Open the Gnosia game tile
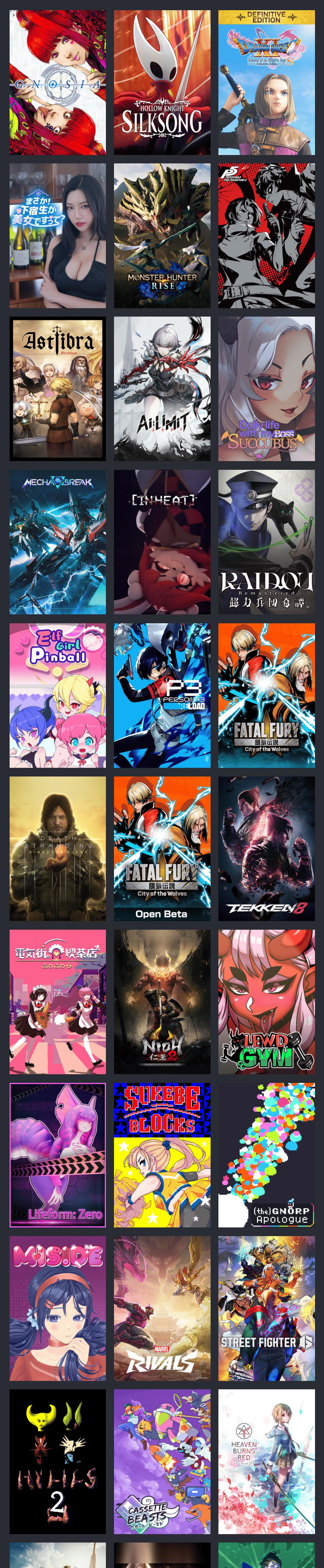The width and height of the screenshot is (324, 1568). tap(57, 82)
